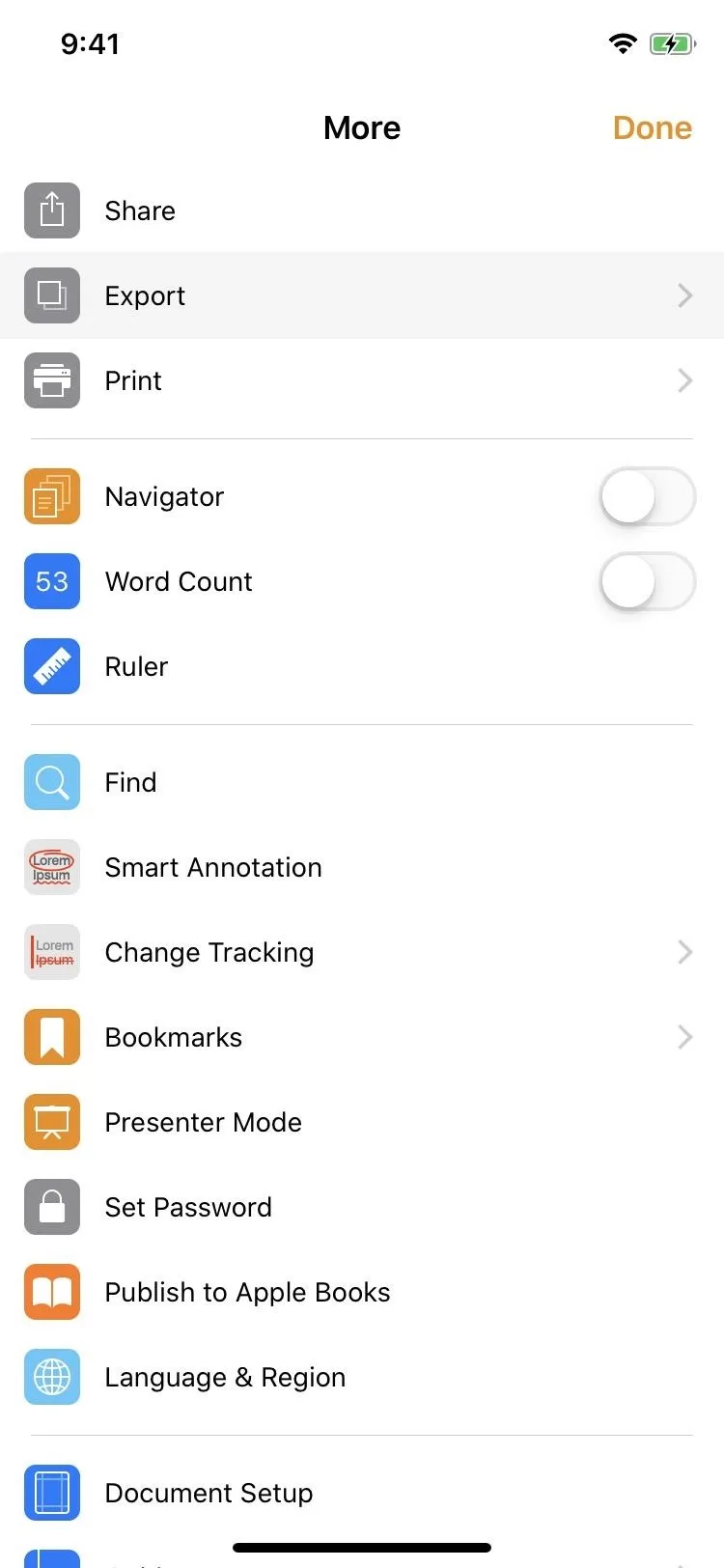The height and width of the screenshot is (1568, 724).
Task: Launch Presenter Mode
Action: click(203, 1122)
